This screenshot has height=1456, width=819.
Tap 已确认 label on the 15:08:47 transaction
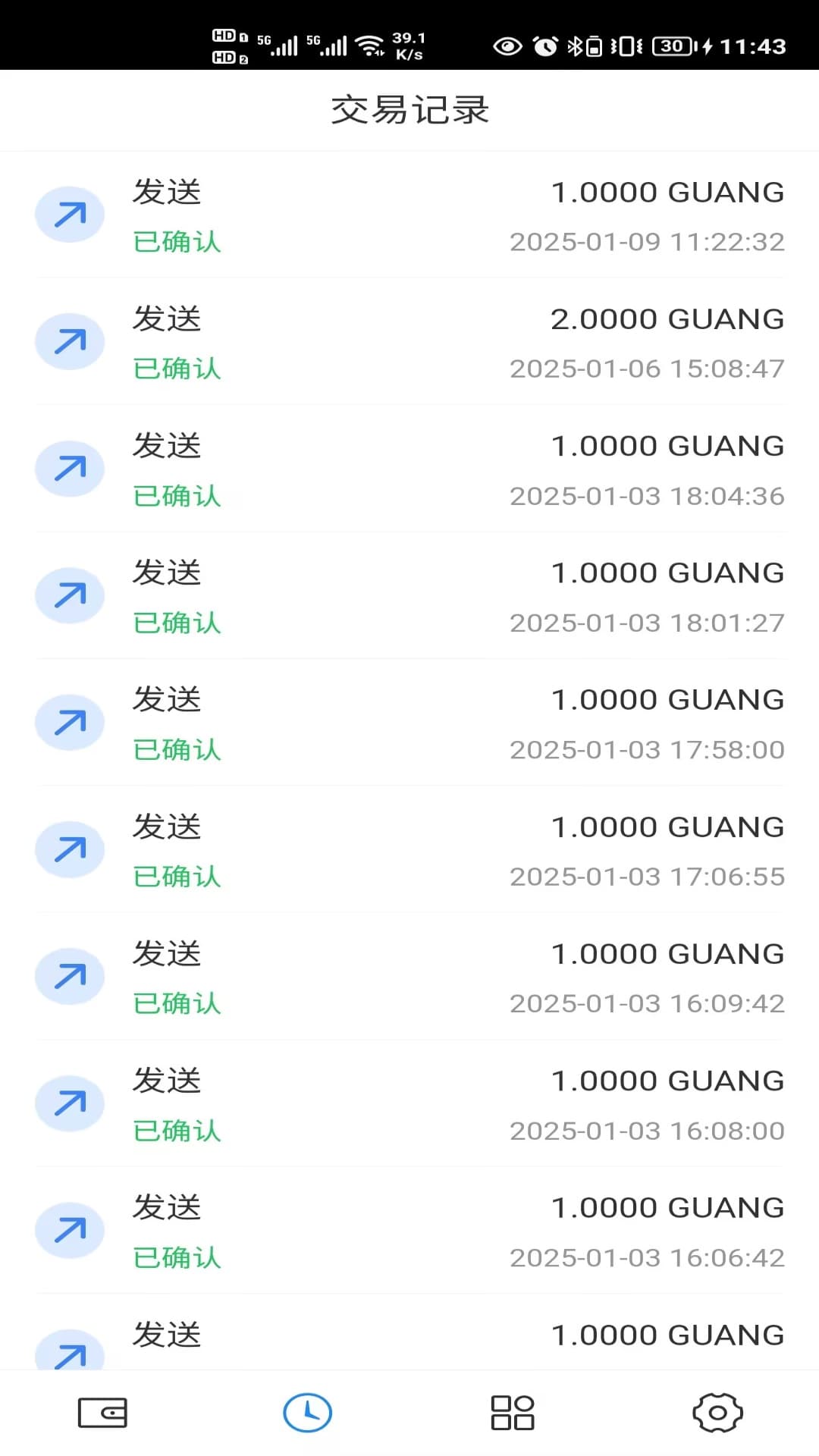pyautogui.click(x=177, y=369)
